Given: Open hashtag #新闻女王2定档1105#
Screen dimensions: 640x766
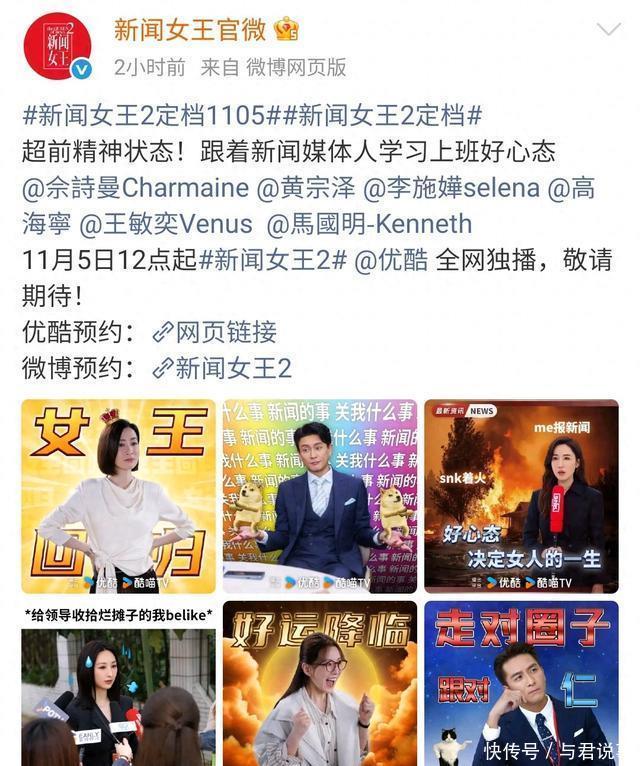Looking at the screenshot, I should click(x=157, y=115).
